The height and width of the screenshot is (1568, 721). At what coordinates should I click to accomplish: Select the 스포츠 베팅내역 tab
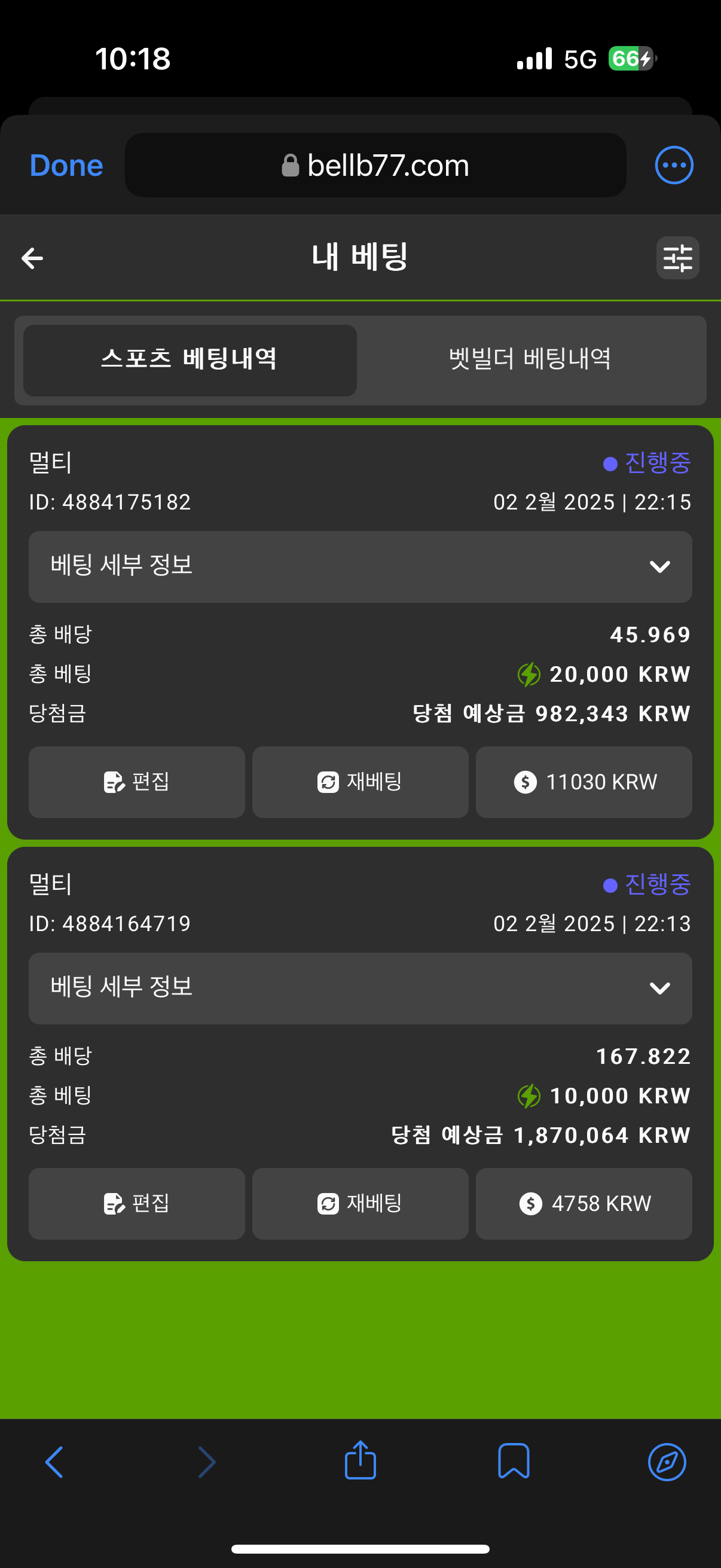[x=190, y=360]
